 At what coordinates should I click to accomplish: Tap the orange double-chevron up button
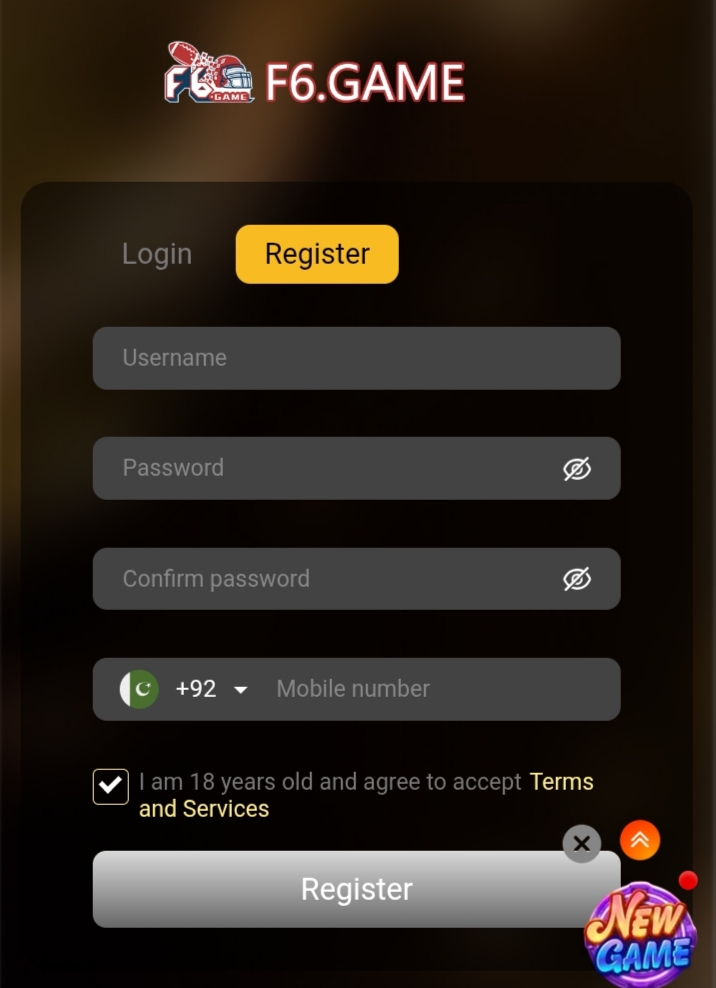click(x=640, y=841)
